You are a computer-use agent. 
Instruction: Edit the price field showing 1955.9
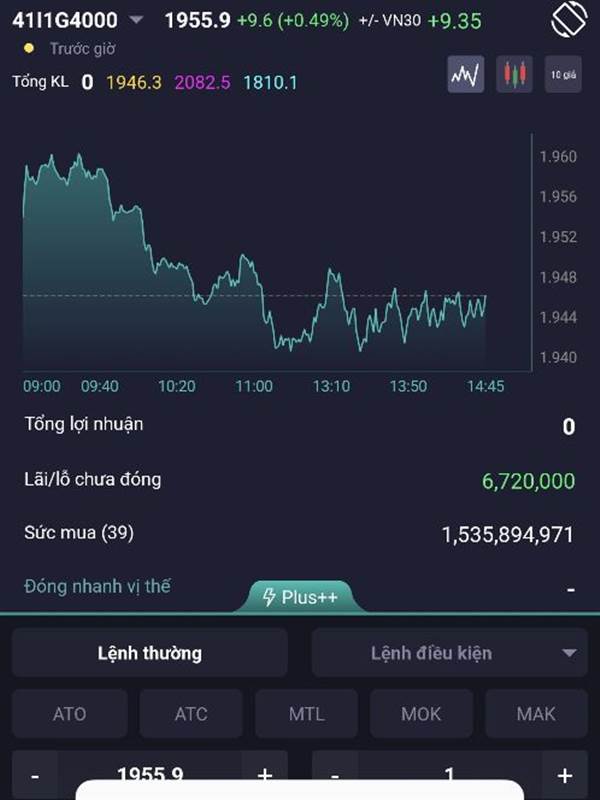coord(150,773)
